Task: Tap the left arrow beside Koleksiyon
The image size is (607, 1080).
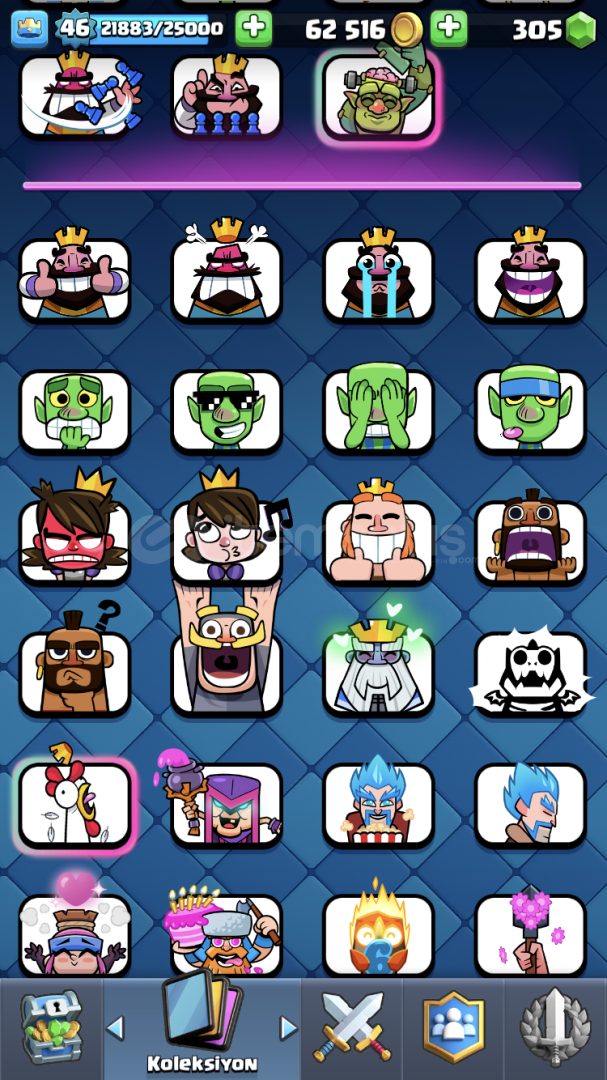Action: tap(116, 1028)
